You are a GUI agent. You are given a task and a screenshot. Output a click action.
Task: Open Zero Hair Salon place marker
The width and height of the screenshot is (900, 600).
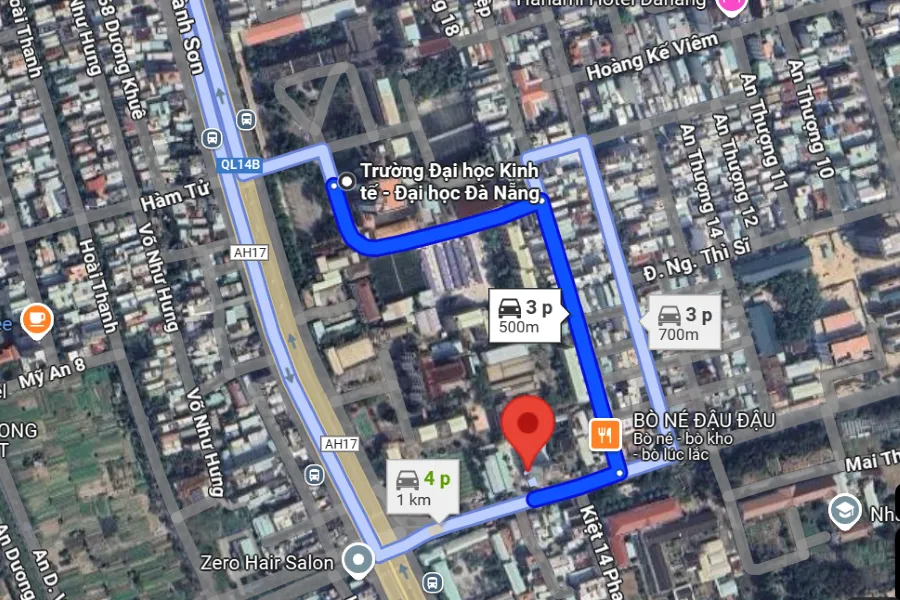tap(357, 560)
